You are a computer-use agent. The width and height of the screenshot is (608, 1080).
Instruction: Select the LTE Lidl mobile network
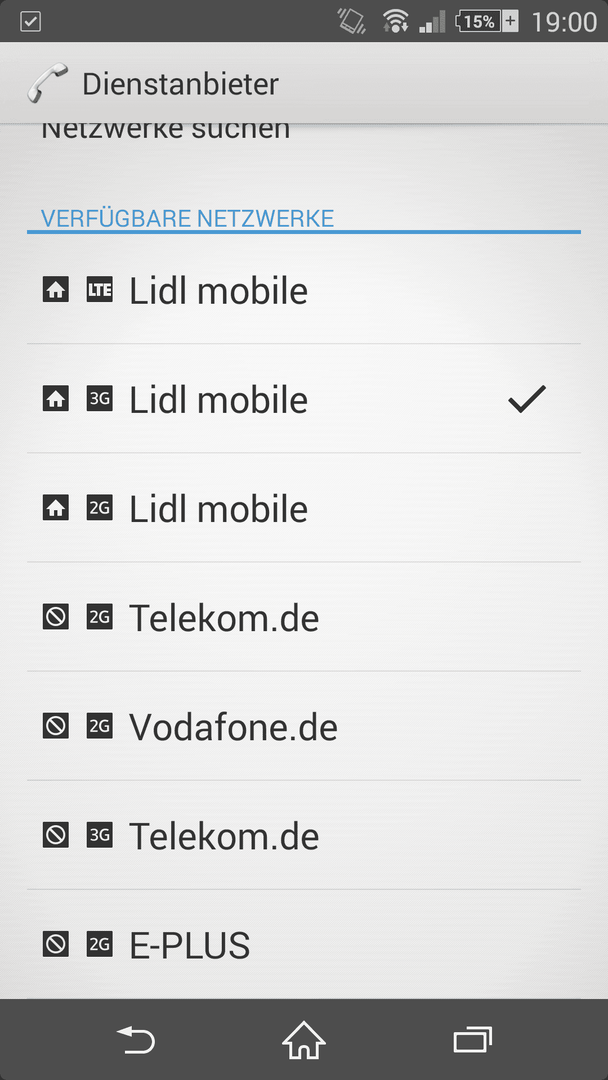click(304, 290)
